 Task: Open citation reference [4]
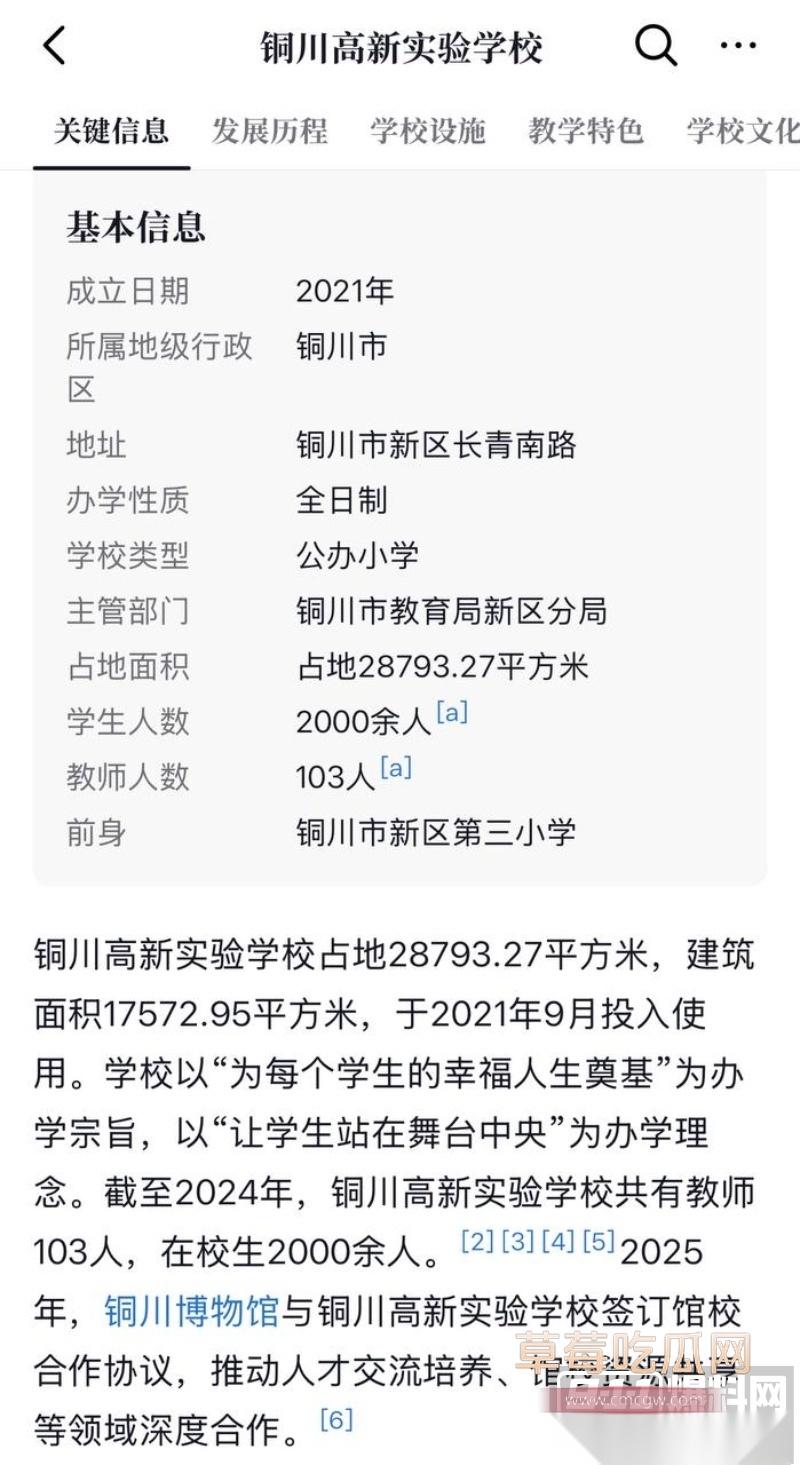click(556, 1242)
